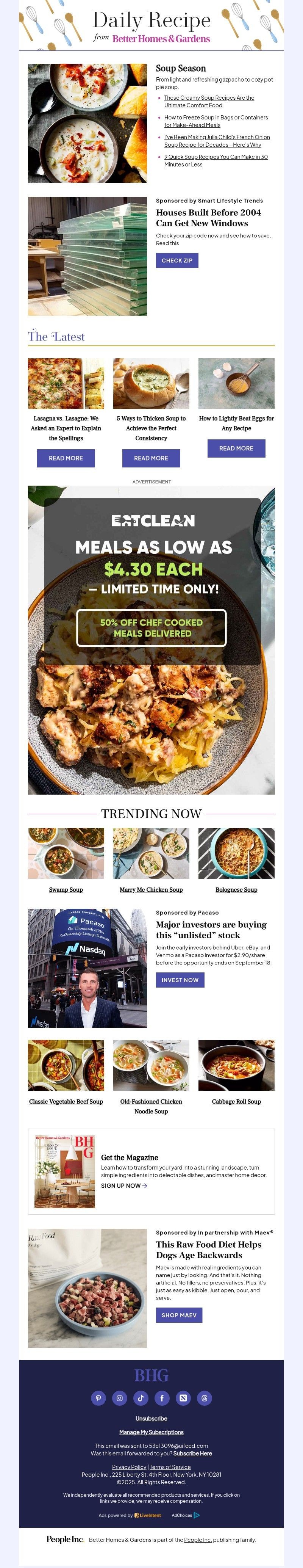
Task: Open the Cabbage Roll Soup recipe
Action: (236, 1101)
